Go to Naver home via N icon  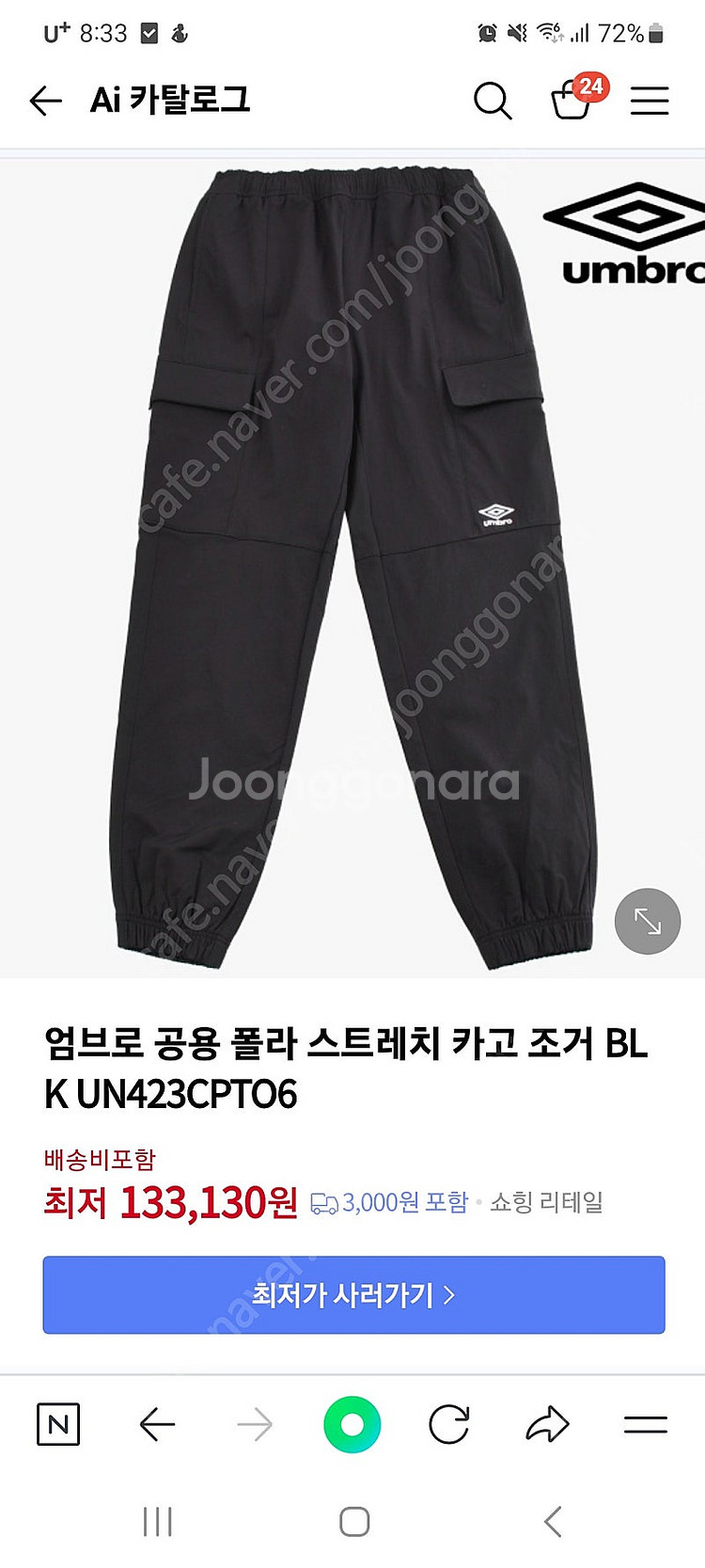pyautogui.click(x=58, y=1424)
